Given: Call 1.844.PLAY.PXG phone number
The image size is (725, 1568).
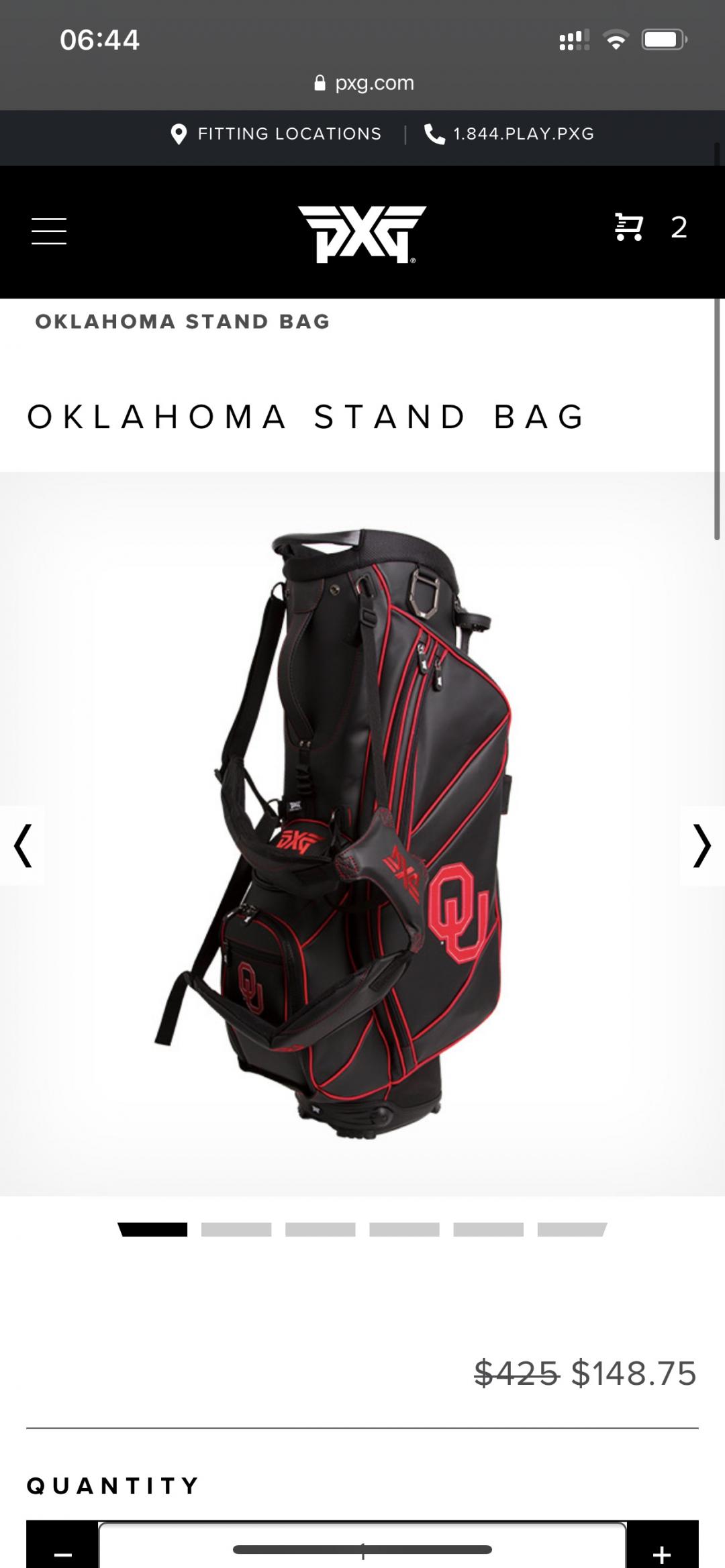Looking at the screenshot, I should coord(510,134).
